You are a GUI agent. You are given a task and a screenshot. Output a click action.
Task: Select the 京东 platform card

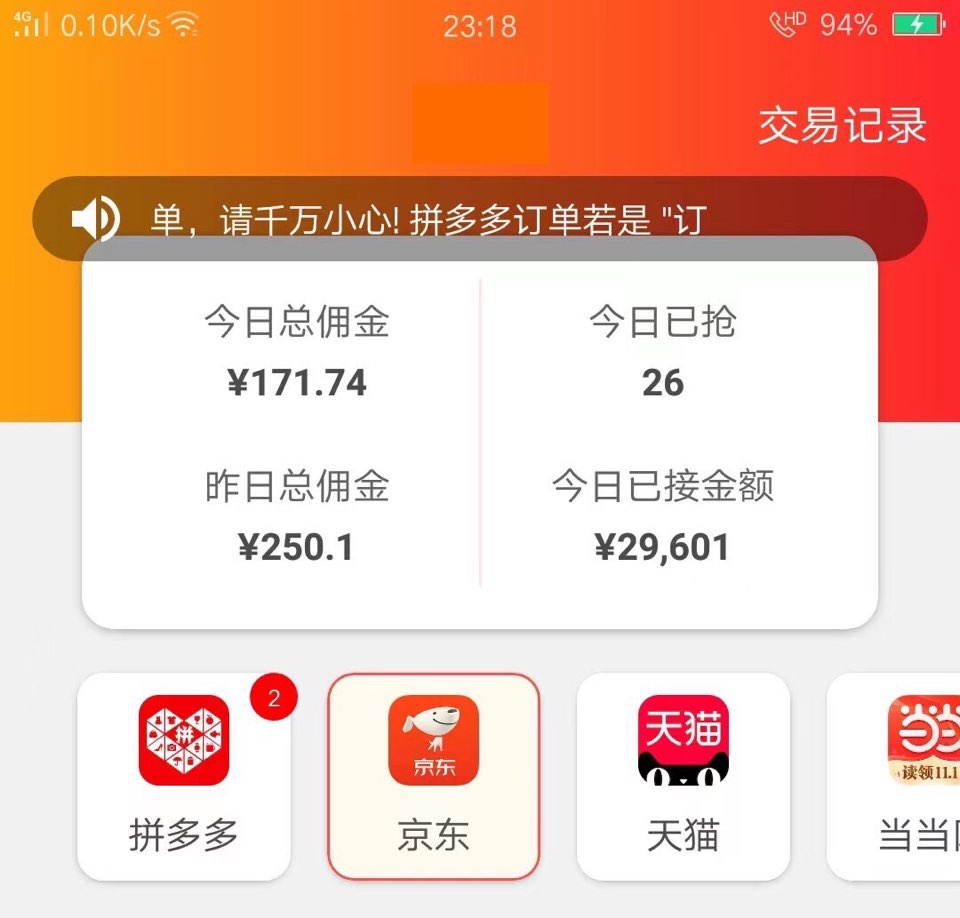[434, 777]
